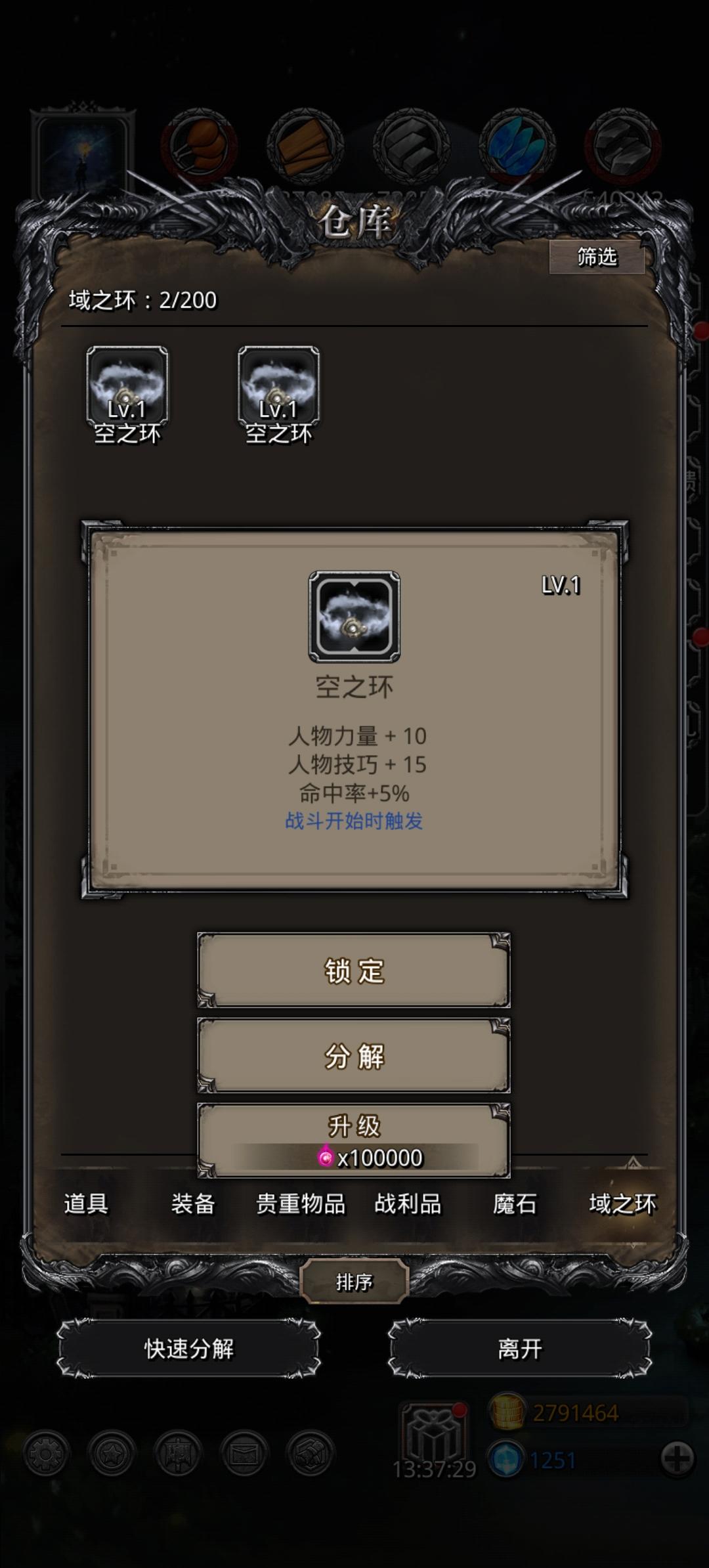Switch to the 道具 tab
This screenshot has height=1568, width=709.
pyautogui.click(x=87, y=1204)
